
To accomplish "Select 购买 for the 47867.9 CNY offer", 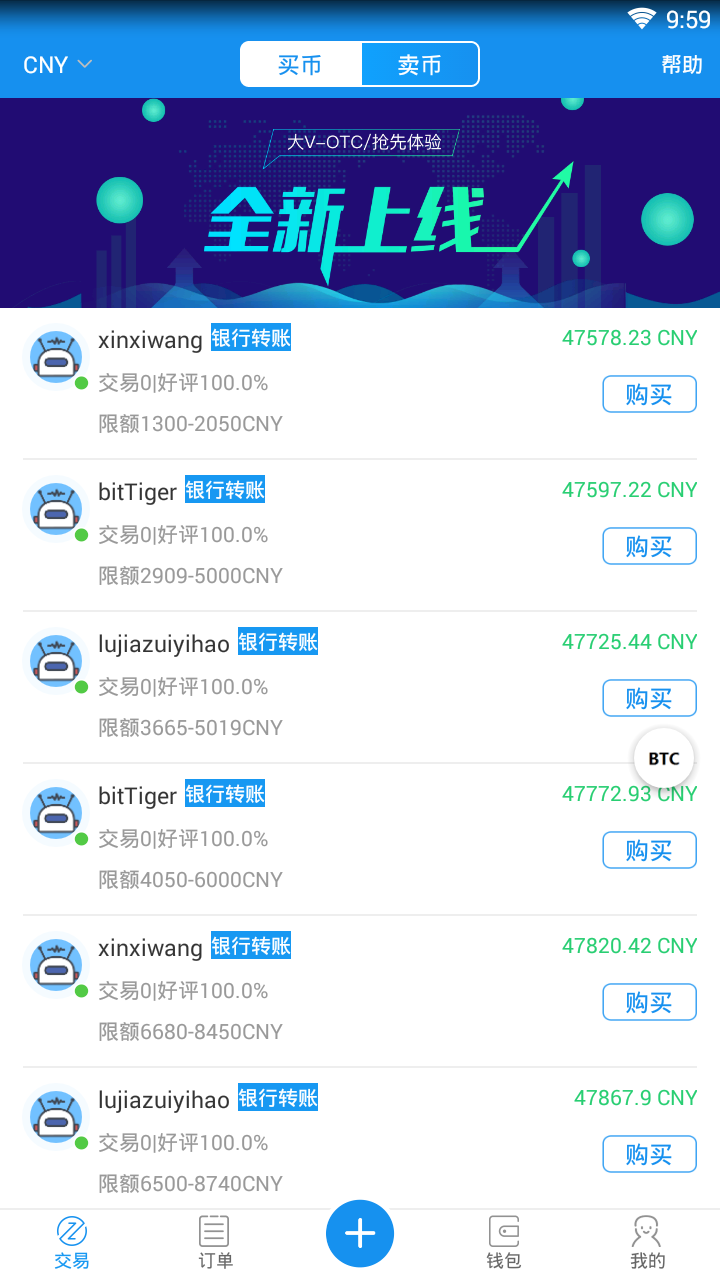I will point(649,1154).
